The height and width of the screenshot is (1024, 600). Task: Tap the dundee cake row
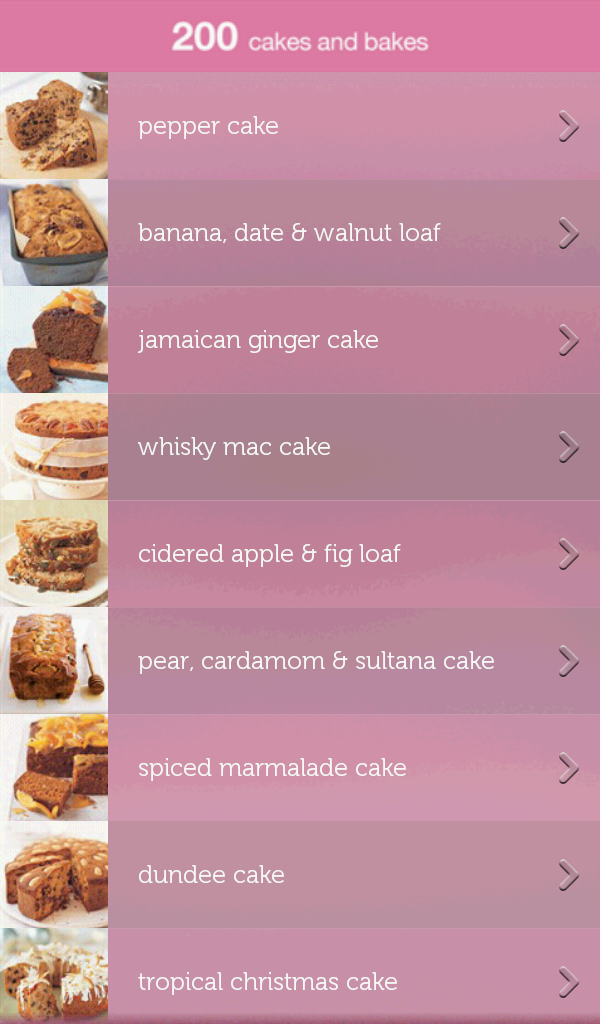point(300,875)
